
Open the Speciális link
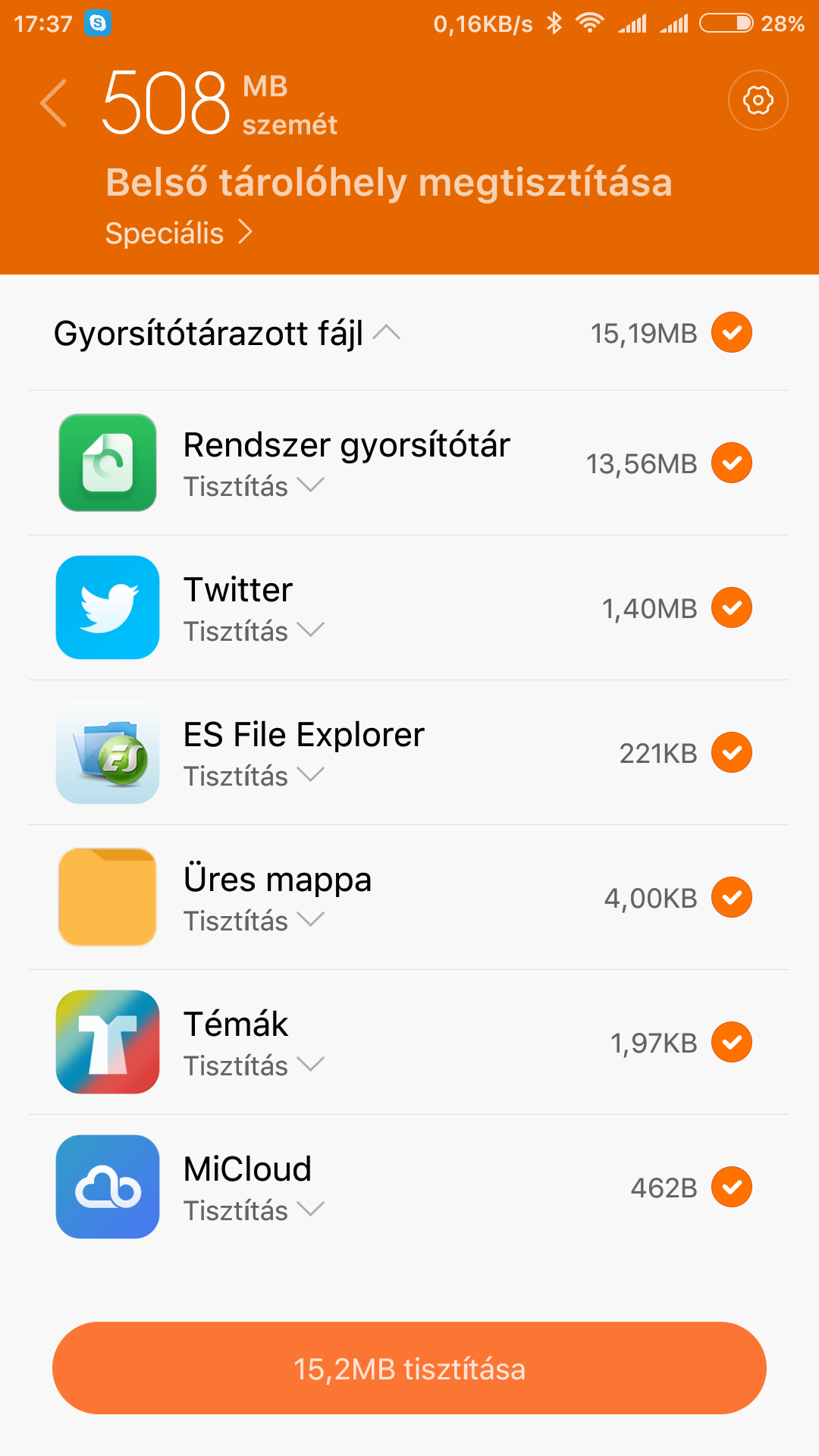point(179,233)
